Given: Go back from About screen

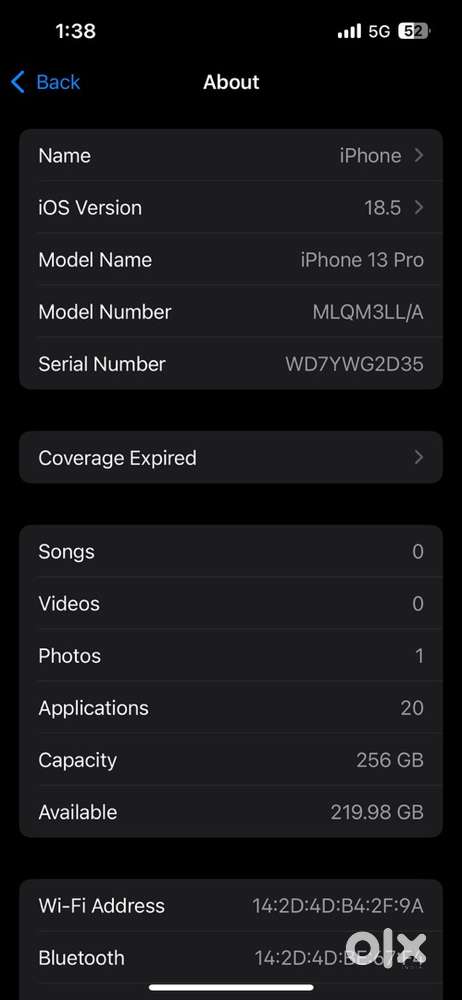Looking at the screenshot, I should [46, 82].
